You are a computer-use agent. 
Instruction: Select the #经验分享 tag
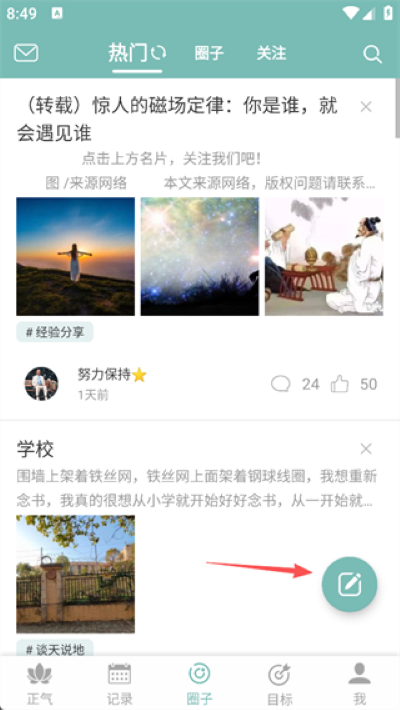point(55,332)
